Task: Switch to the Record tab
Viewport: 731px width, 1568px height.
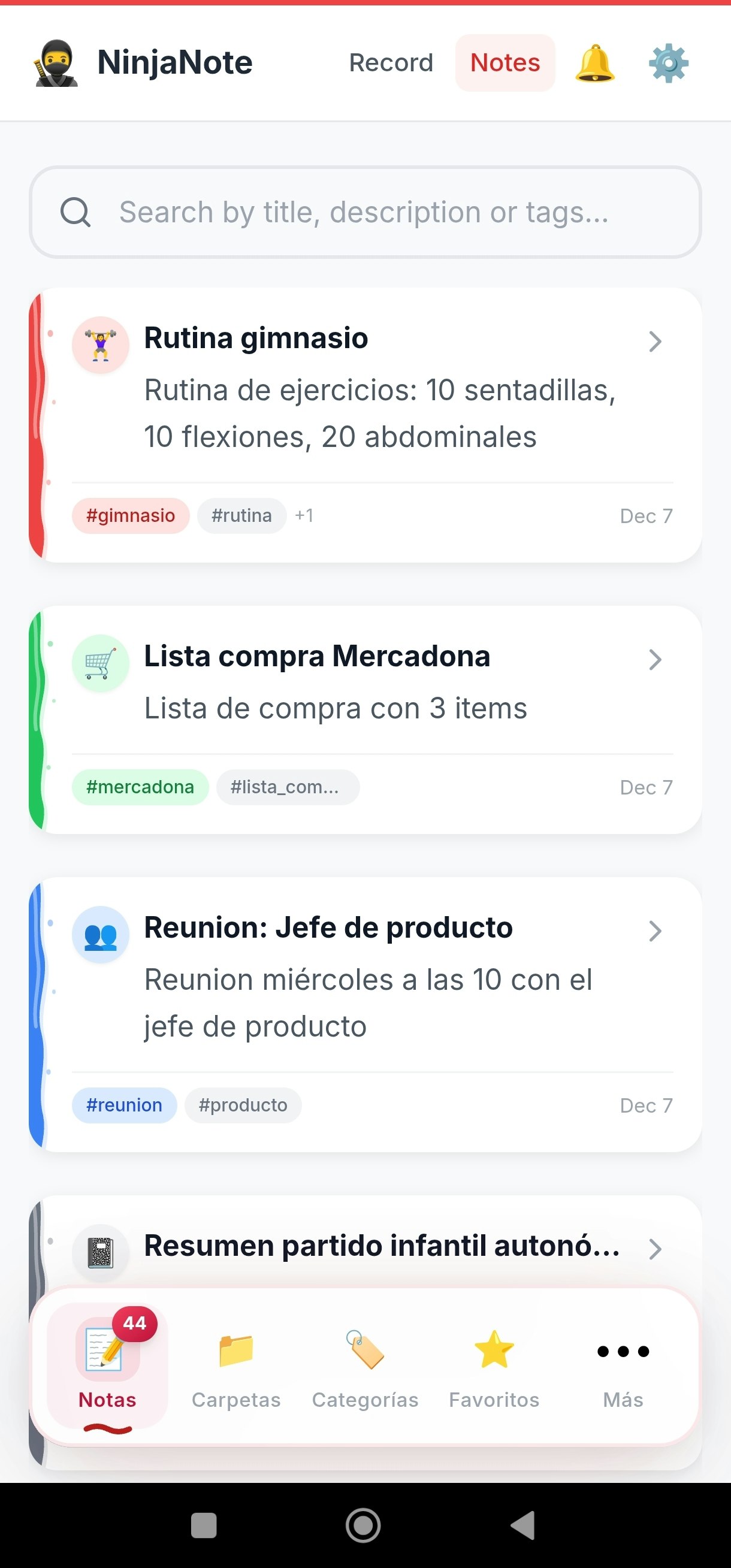Action: pyautogui.click(x=391, y=63)
